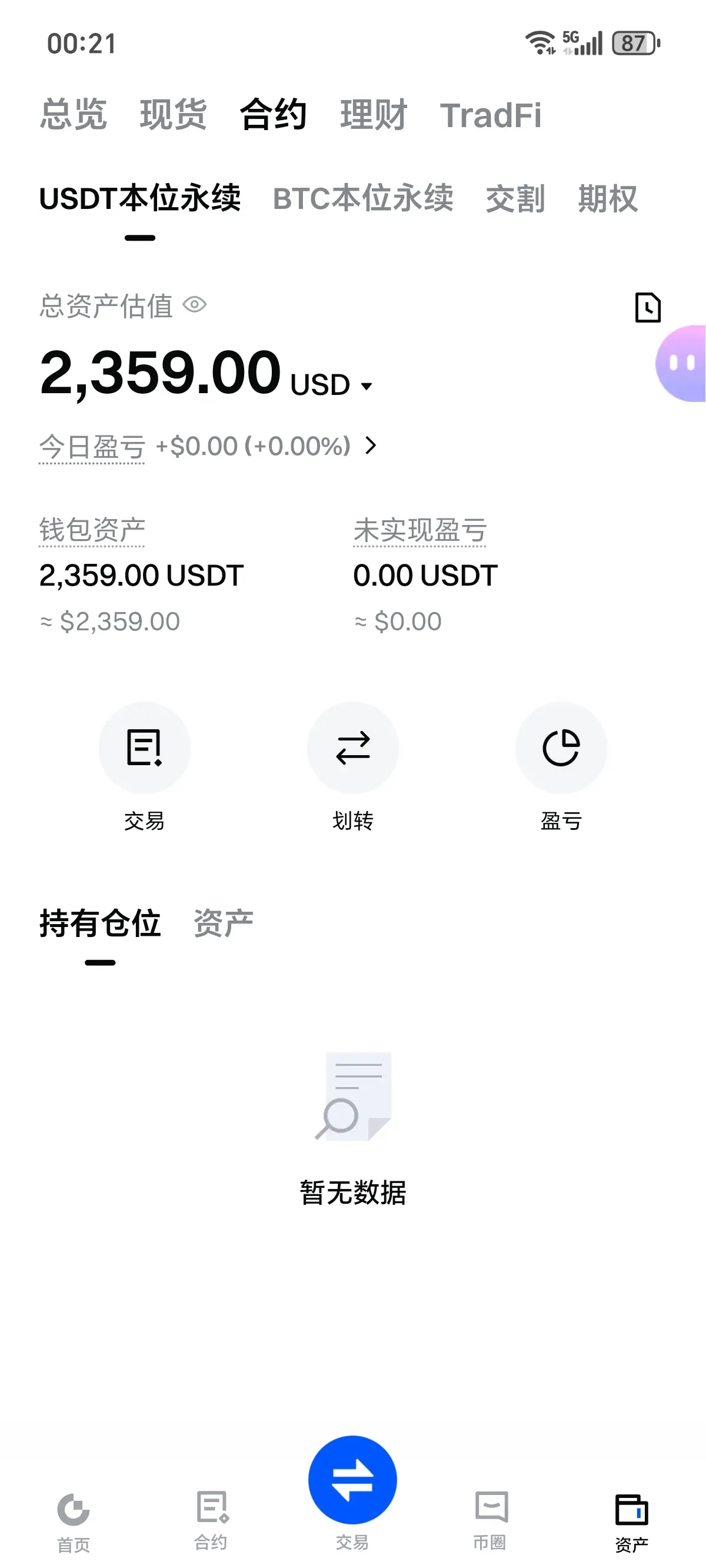Open the 盈亏 profit and loss analysis
The height and width of the screenshot is (1568, 706).
(x=561, y=748)
